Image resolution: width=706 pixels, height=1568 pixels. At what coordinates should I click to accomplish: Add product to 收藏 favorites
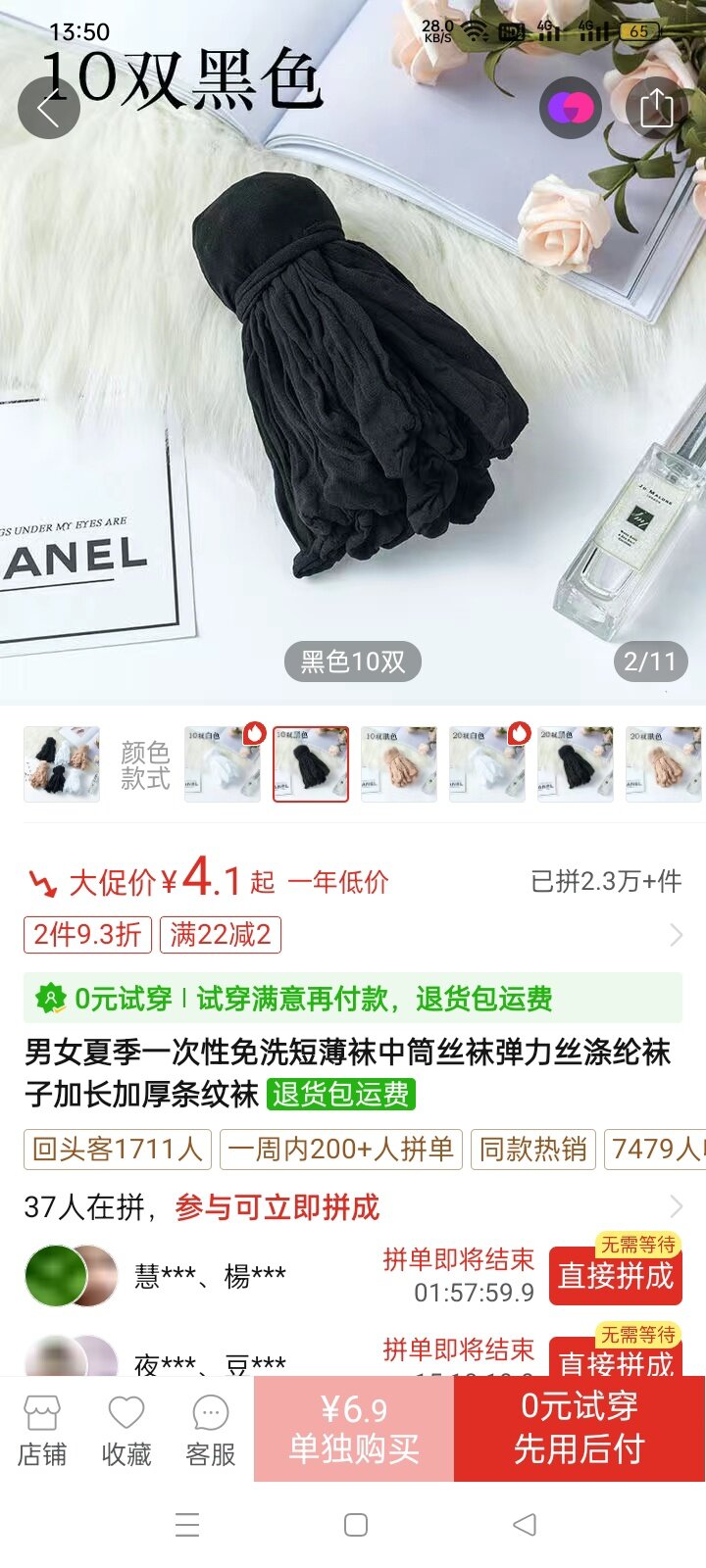click(x=126, y=1431)
